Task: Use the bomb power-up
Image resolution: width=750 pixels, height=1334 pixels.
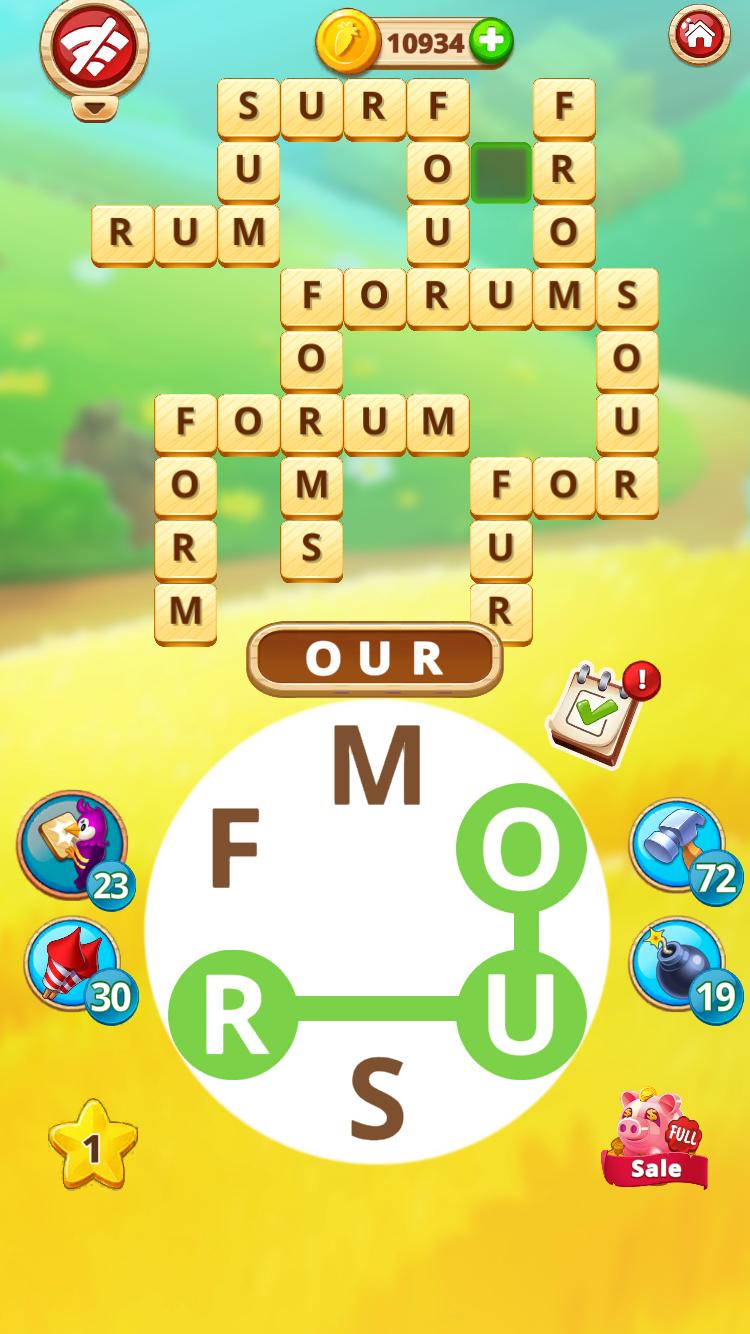Action: point(679,965)
